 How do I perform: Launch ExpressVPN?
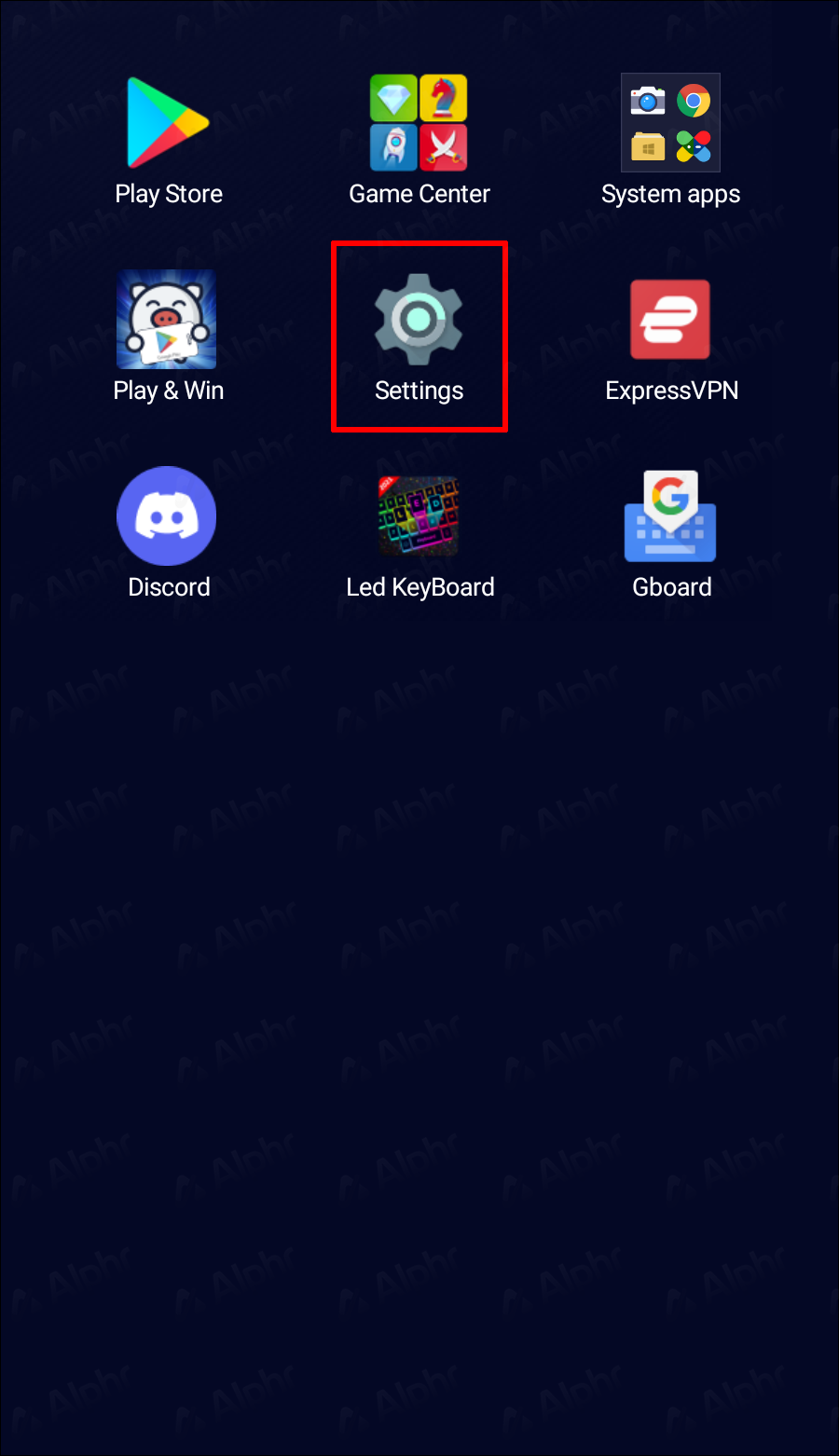(x=670, y=321)
